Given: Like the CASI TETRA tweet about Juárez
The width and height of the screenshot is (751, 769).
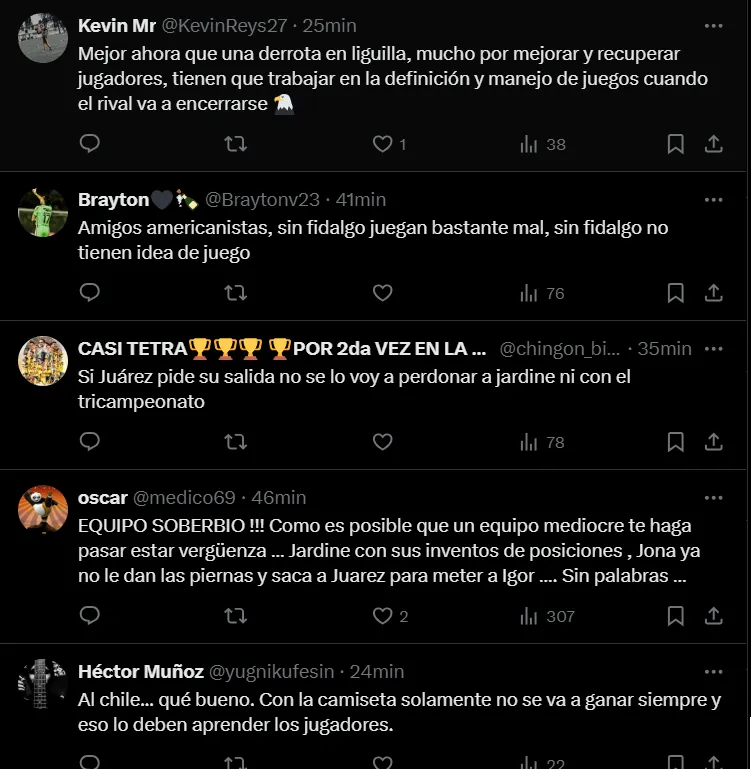Looking at the screenshot, I should point(382,441).
